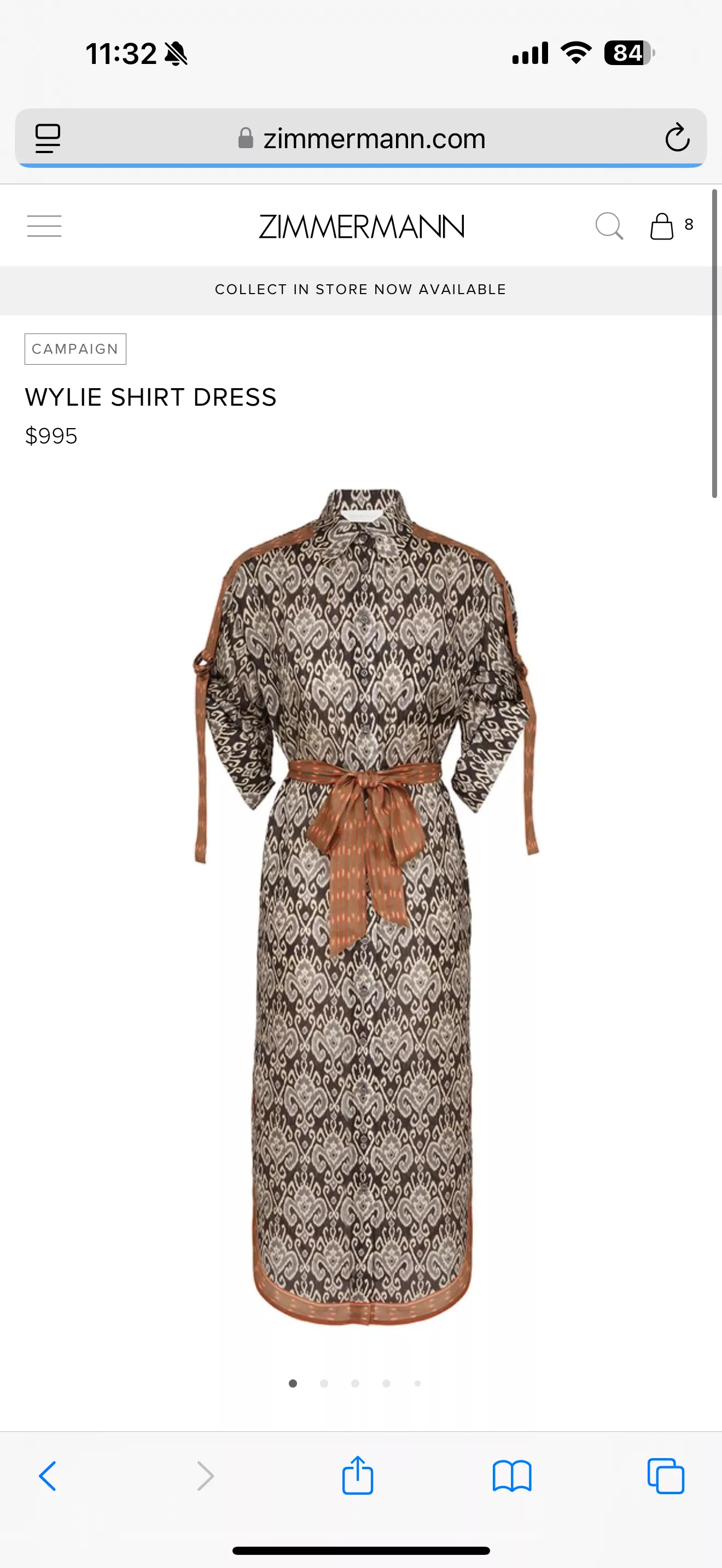The image size is (722, 1568).
Task: Open the Collect In Store banner
Action: pos(361,290)
